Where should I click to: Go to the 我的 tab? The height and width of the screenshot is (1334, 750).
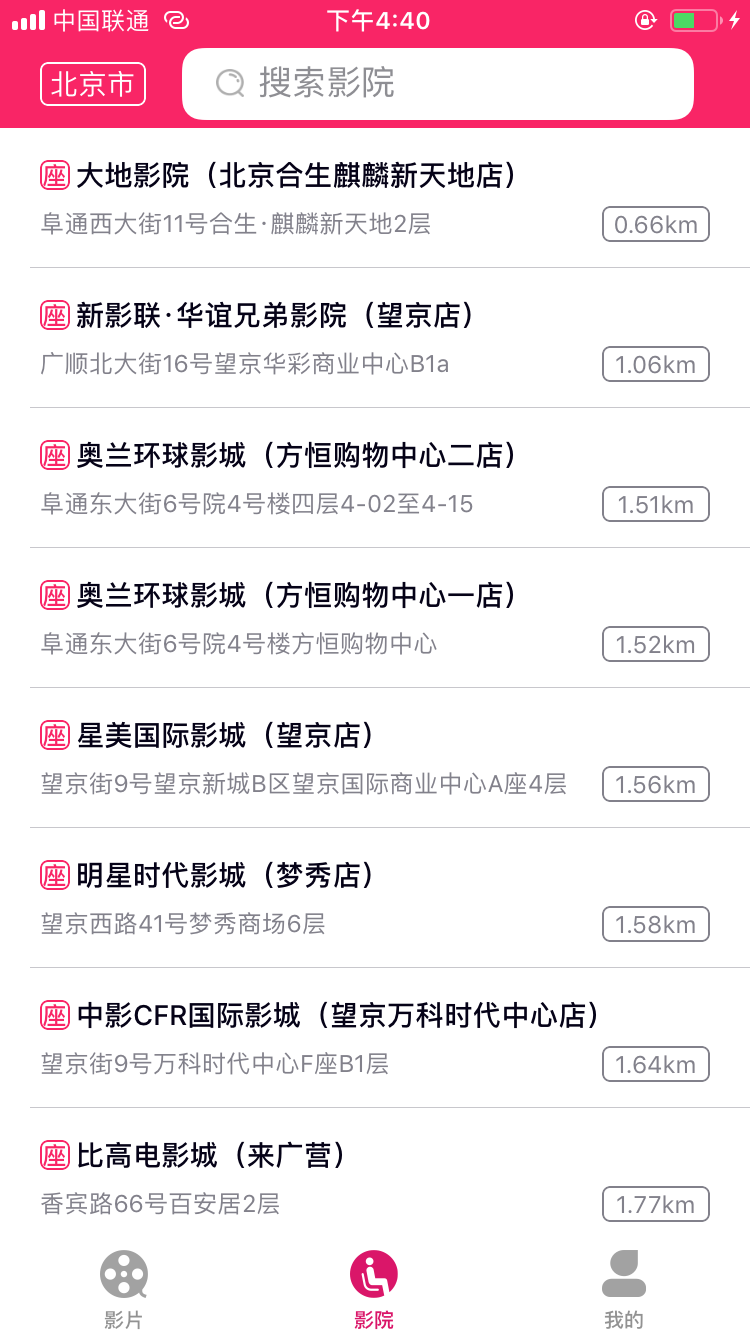[x=624, y=1289]
